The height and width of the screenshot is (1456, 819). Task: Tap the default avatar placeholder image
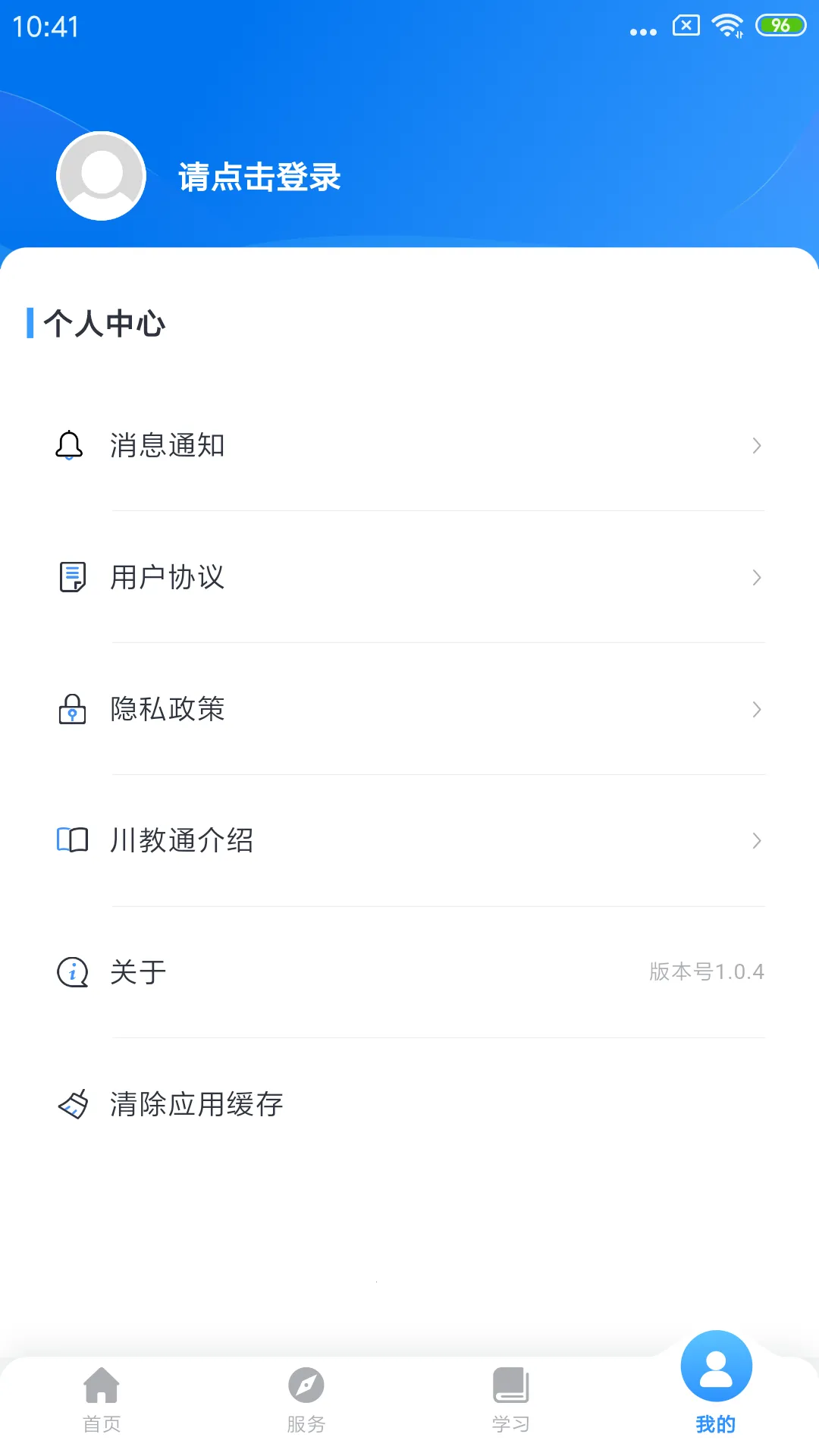(100, 175)
